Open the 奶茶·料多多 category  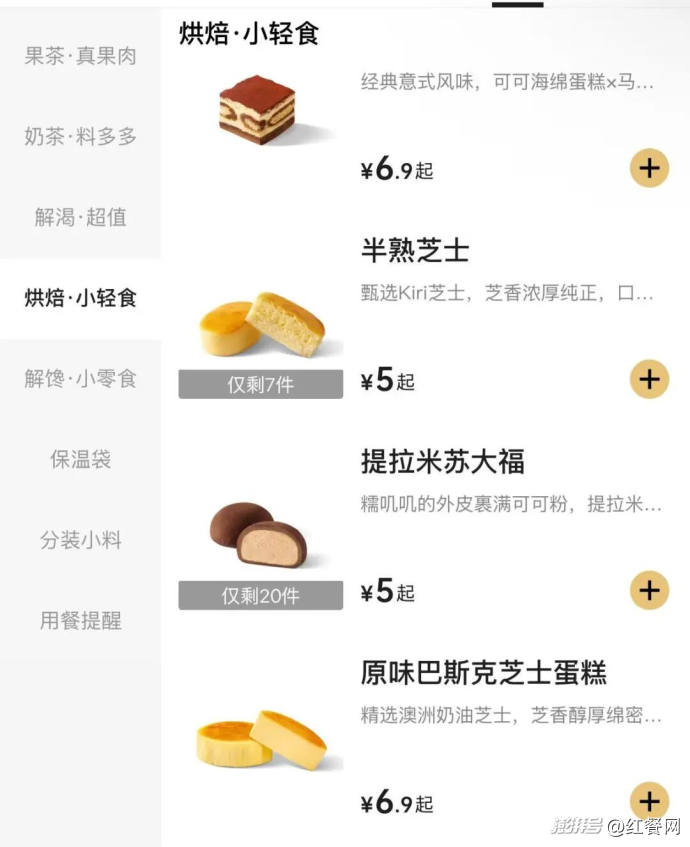(x=80, y=137)
